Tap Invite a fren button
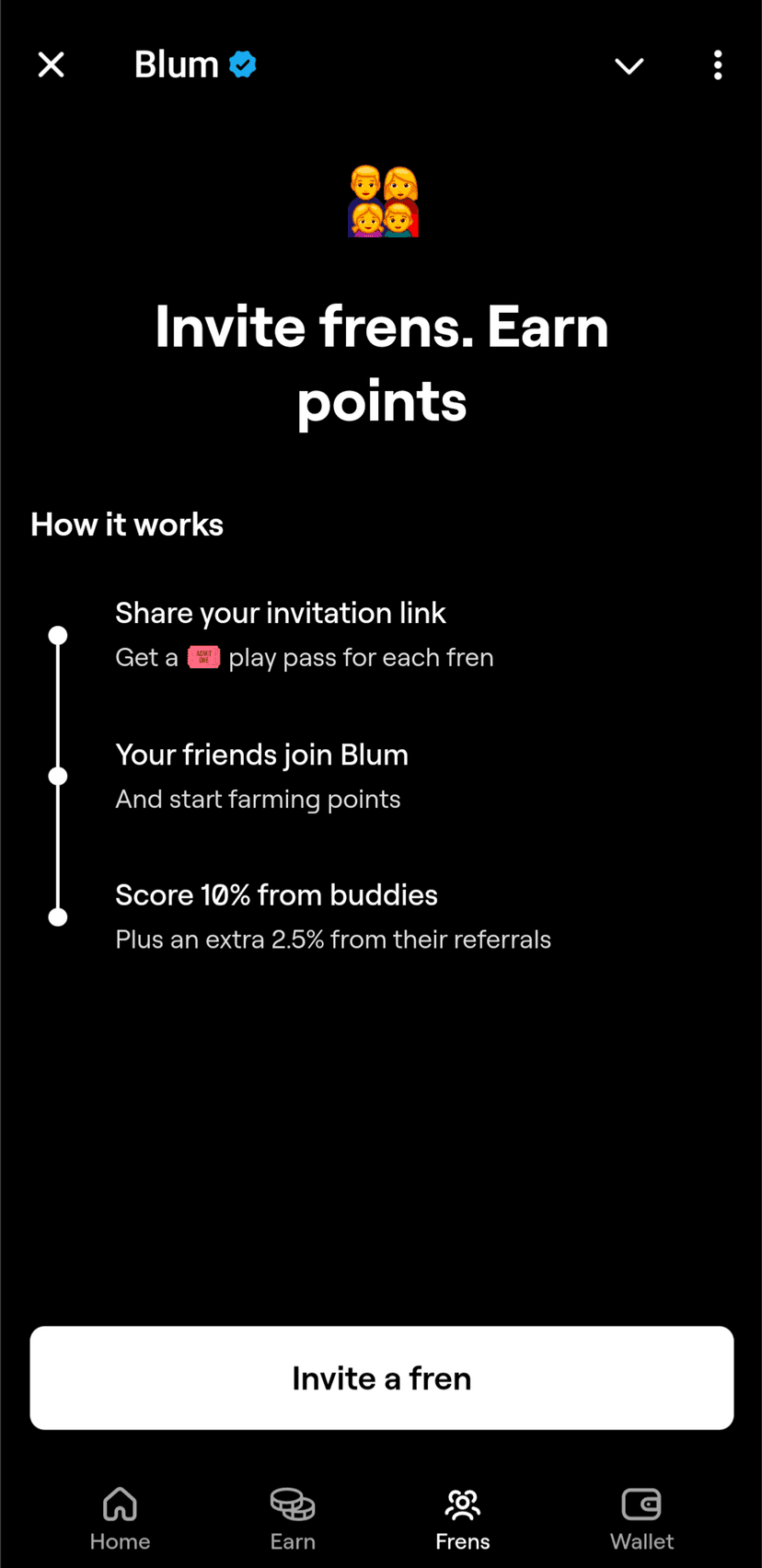The image size is (762, 1568). pyautogui.click(x=381, y=1378)
